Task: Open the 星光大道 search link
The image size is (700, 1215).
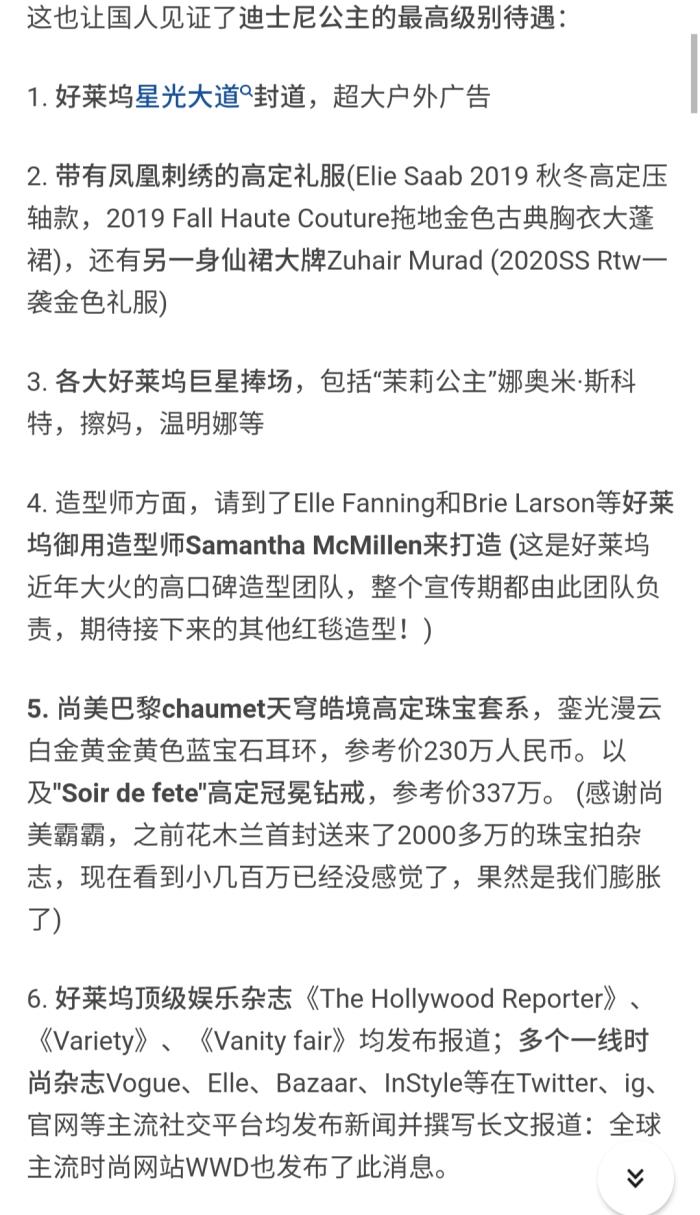Action: [190, 97]
